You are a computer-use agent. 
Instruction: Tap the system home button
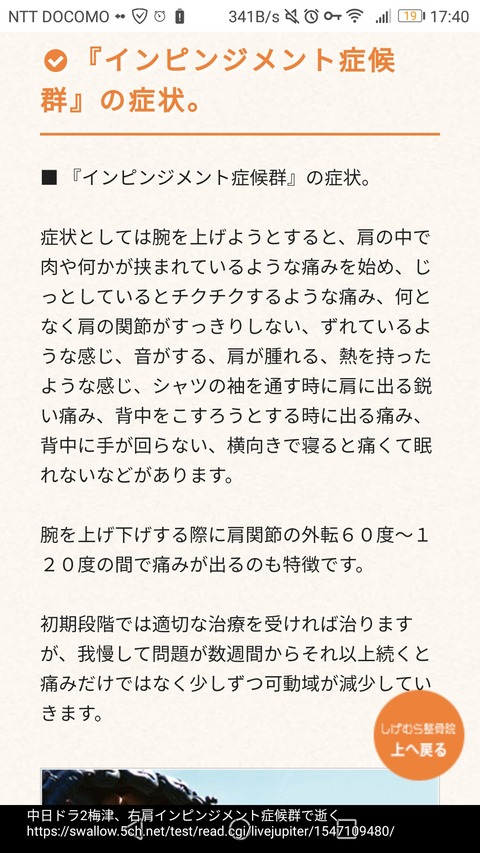pyautogui.click(x=240, y=829)
